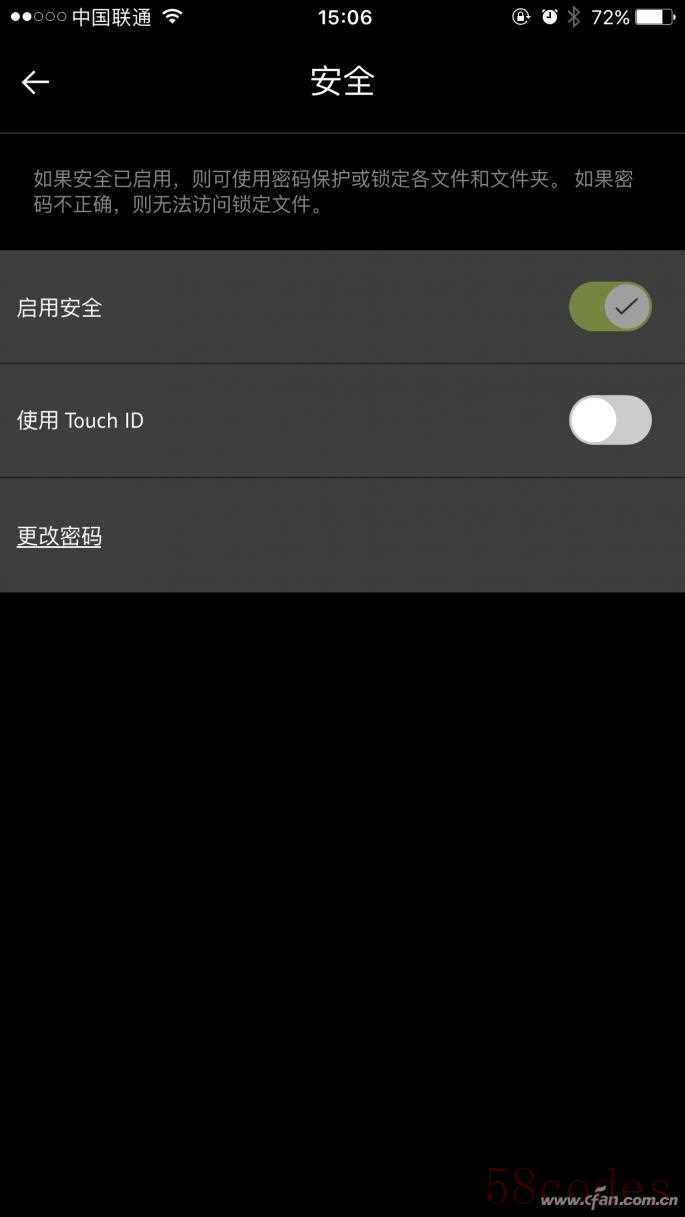Go back using the arrow icon
Viewport: 685px width, 1217px height.
(35, 82)
